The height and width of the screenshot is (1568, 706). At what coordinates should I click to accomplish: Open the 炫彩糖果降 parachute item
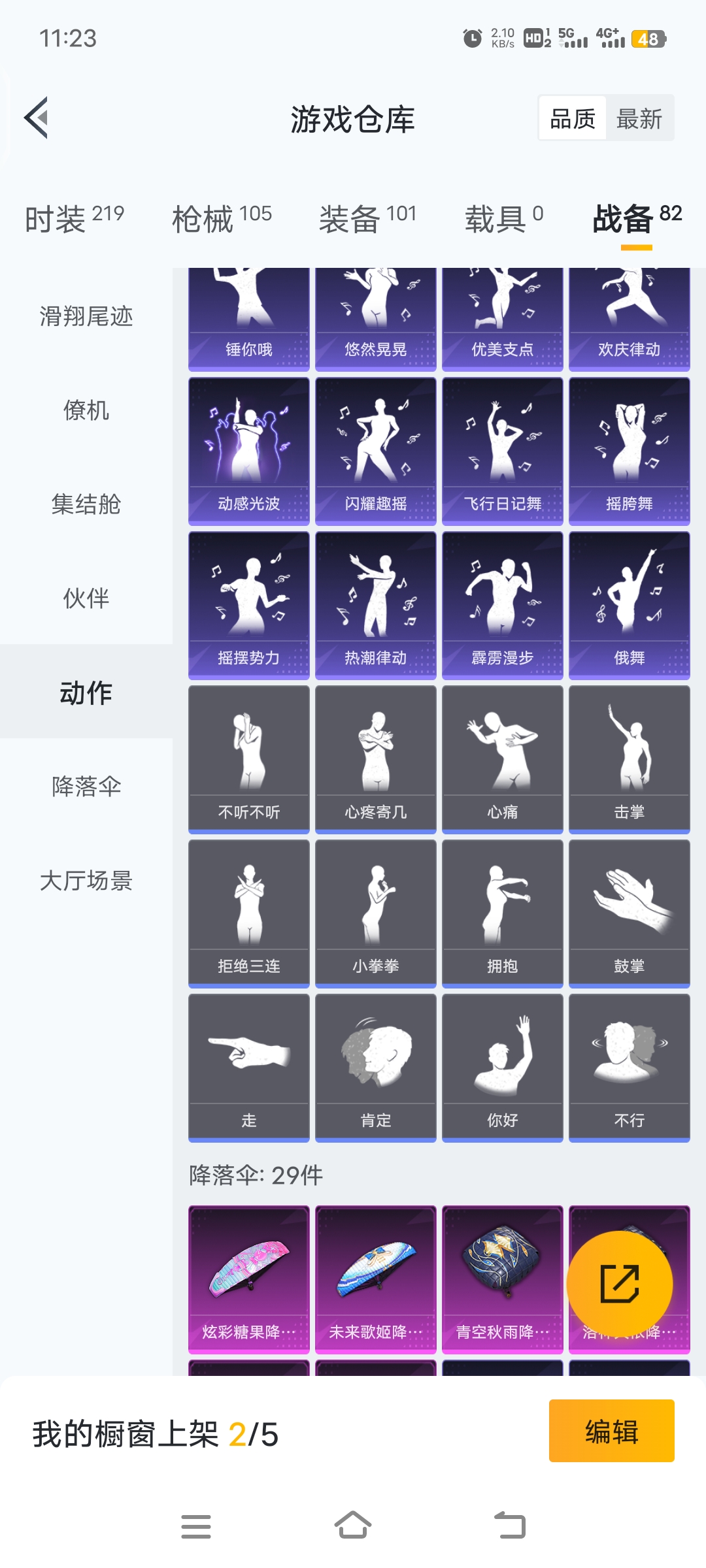coord(249,1279)
